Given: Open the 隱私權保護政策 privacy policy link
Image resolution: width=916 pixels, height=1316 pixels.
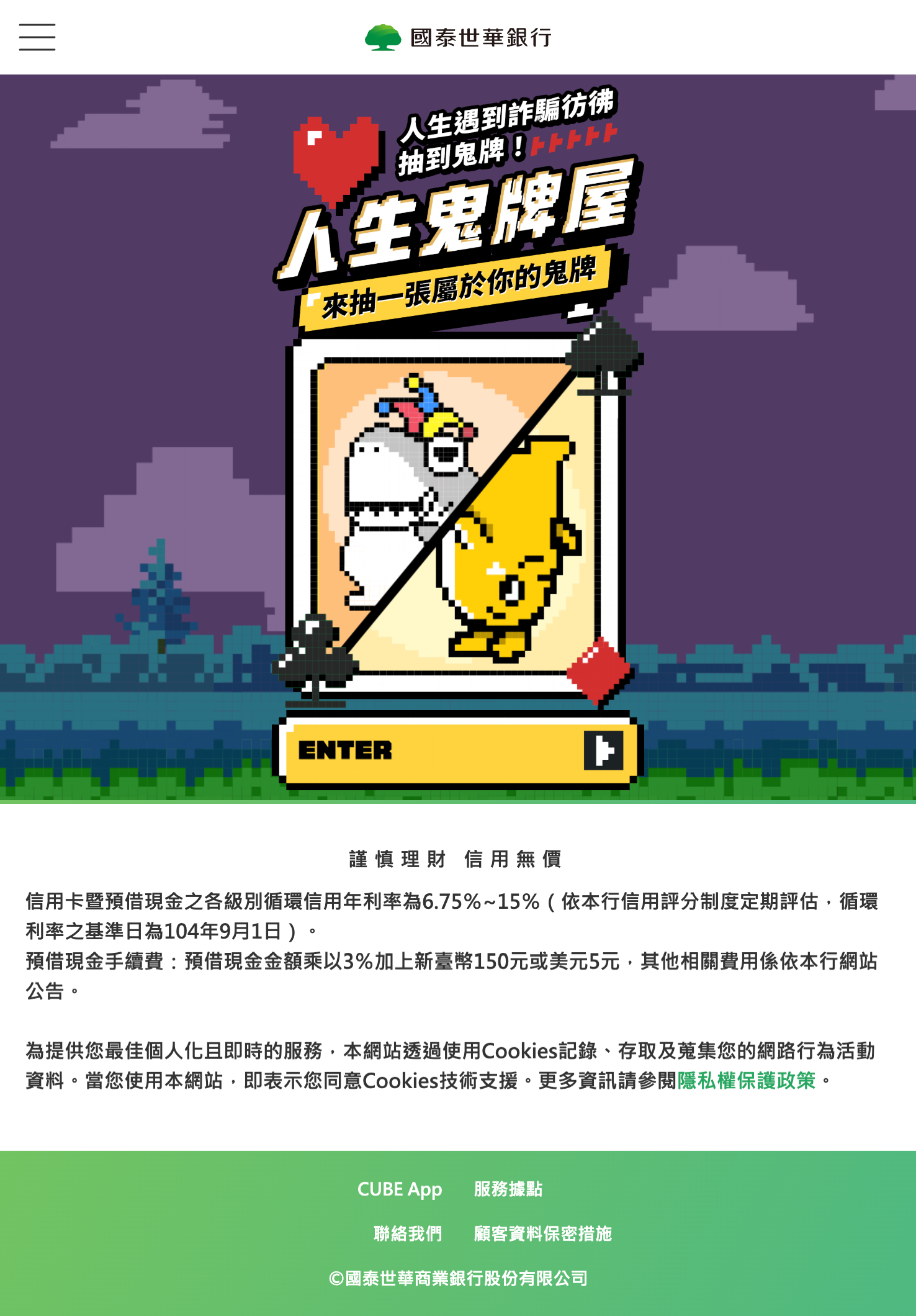Looking at the screenshot, I should [746, 1081].
